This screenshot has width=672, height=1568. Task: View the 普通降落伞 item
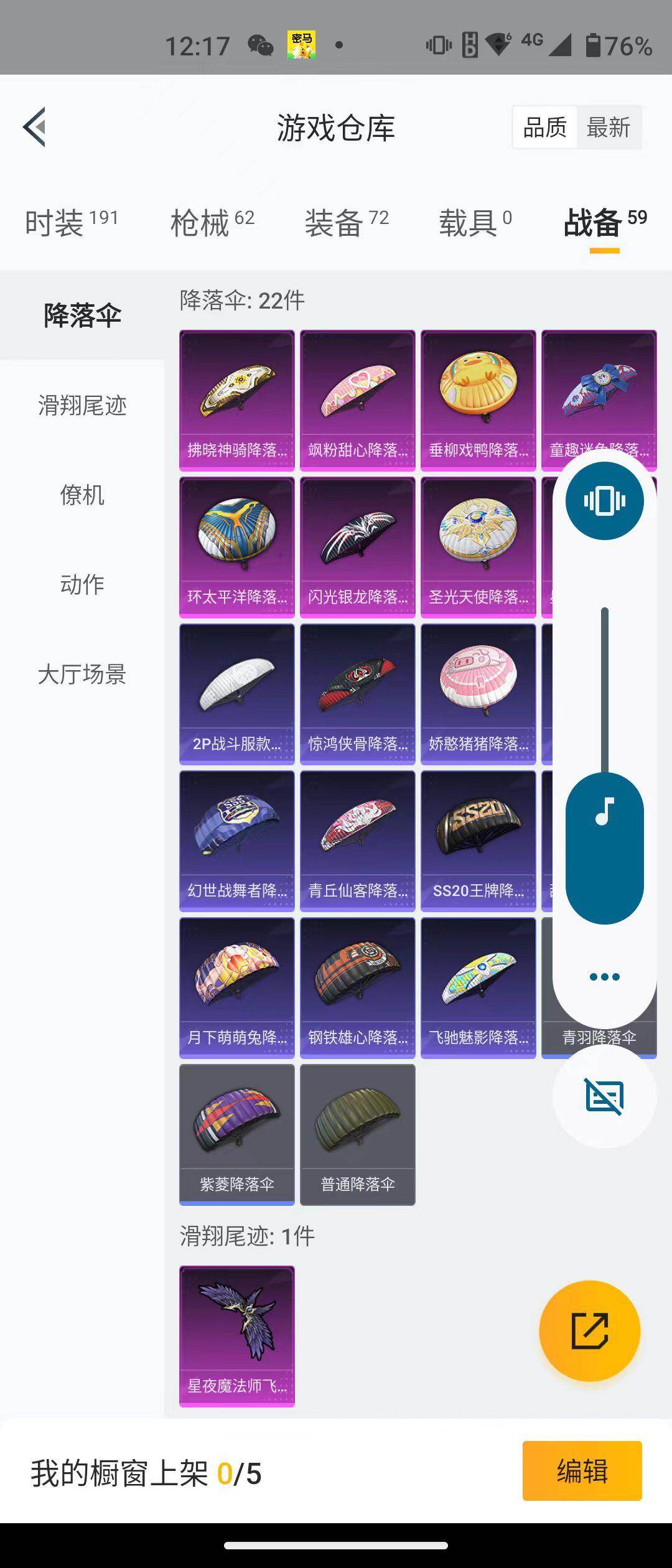[358, 1134]
